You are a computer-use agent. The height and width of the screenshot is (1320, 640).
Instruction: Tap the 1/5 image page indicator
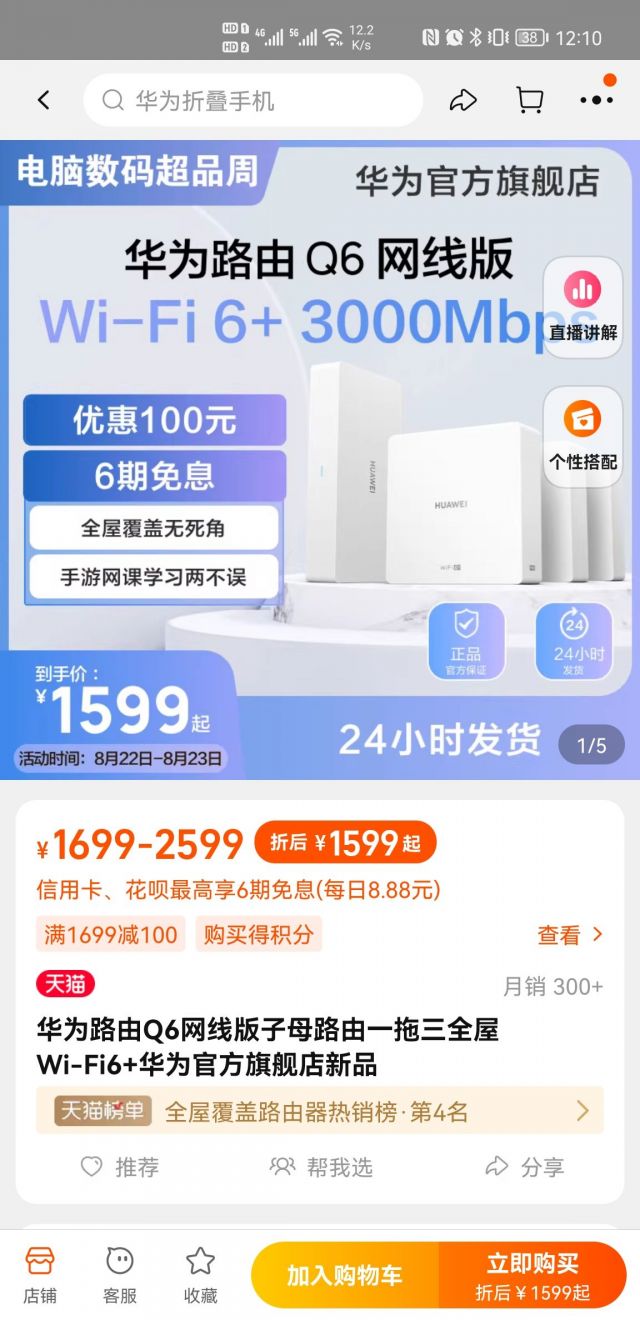591,745
